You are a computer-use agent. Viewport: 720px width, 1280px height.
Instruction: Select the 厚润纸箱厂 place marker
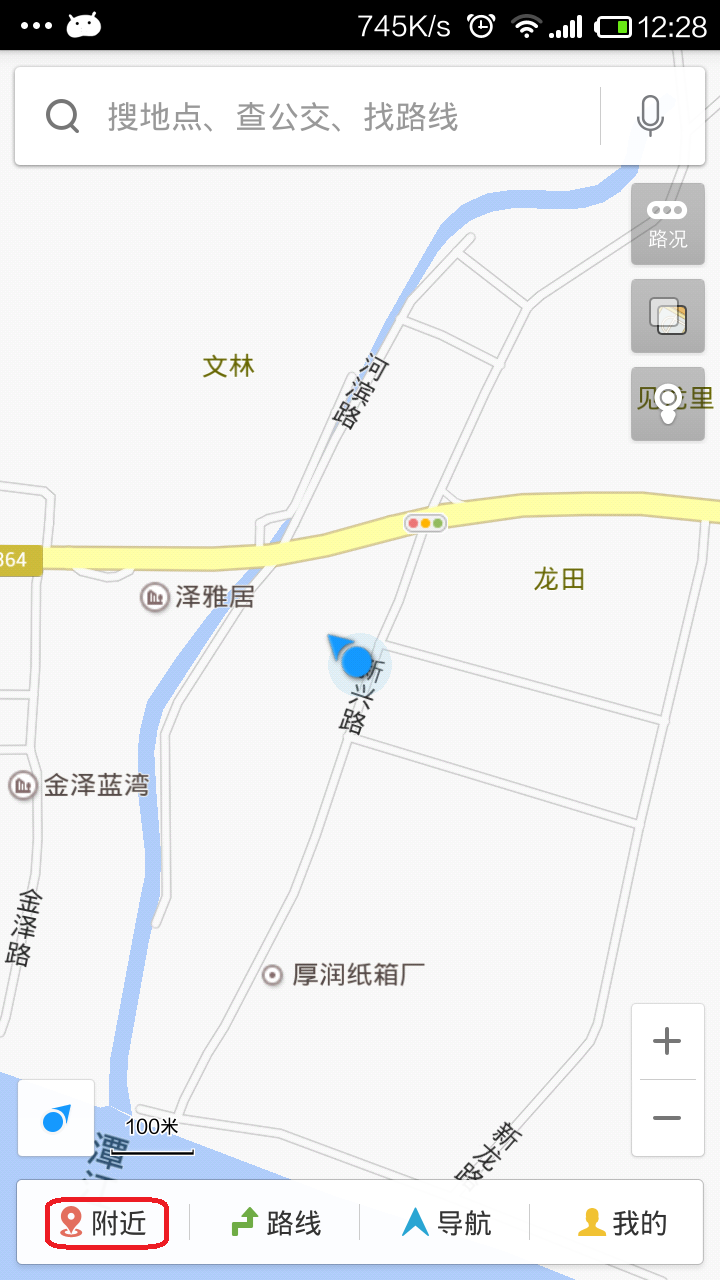(x=272, y=975)
